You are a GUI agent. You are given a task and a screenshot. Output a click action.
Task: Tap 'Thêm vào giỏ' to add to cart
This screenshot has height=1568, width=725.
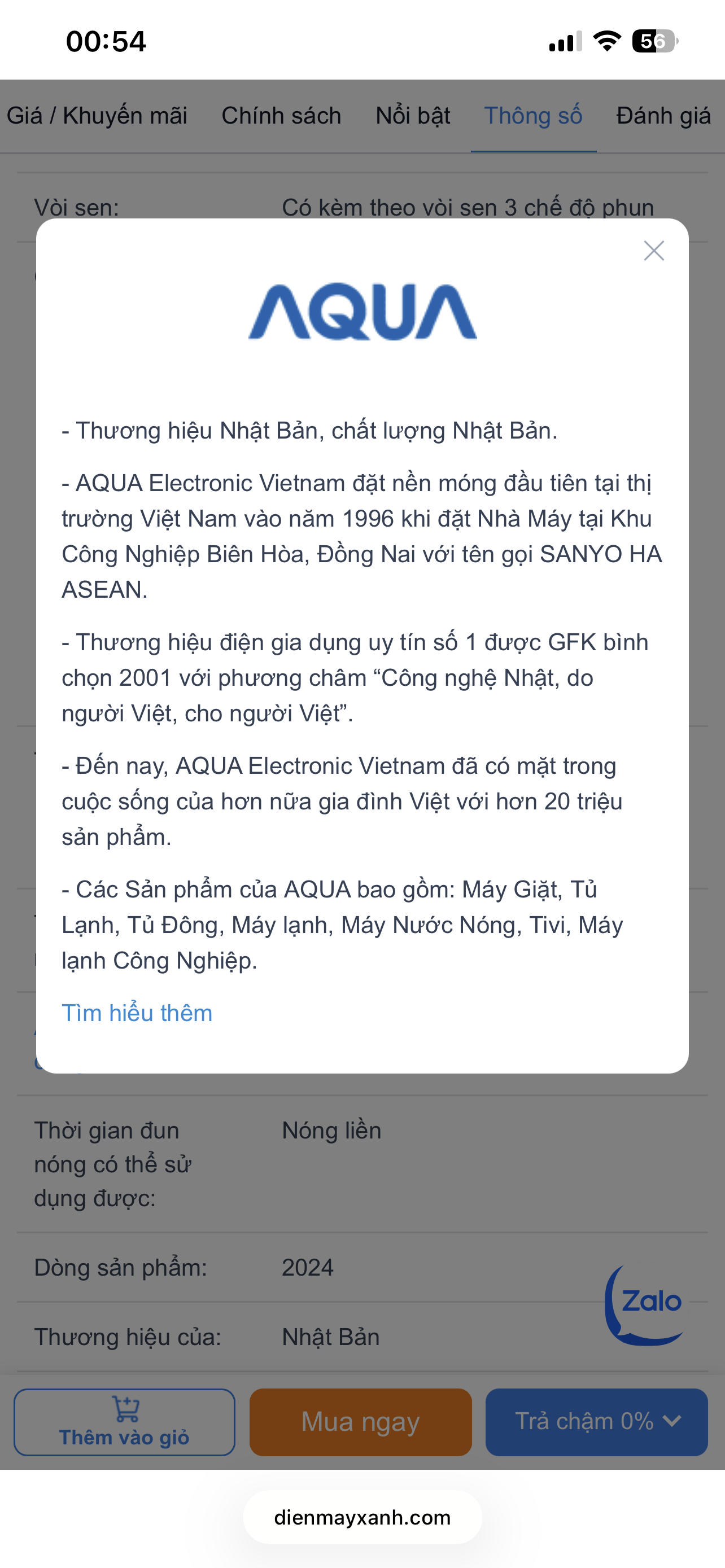click(x=124, y=1422)
